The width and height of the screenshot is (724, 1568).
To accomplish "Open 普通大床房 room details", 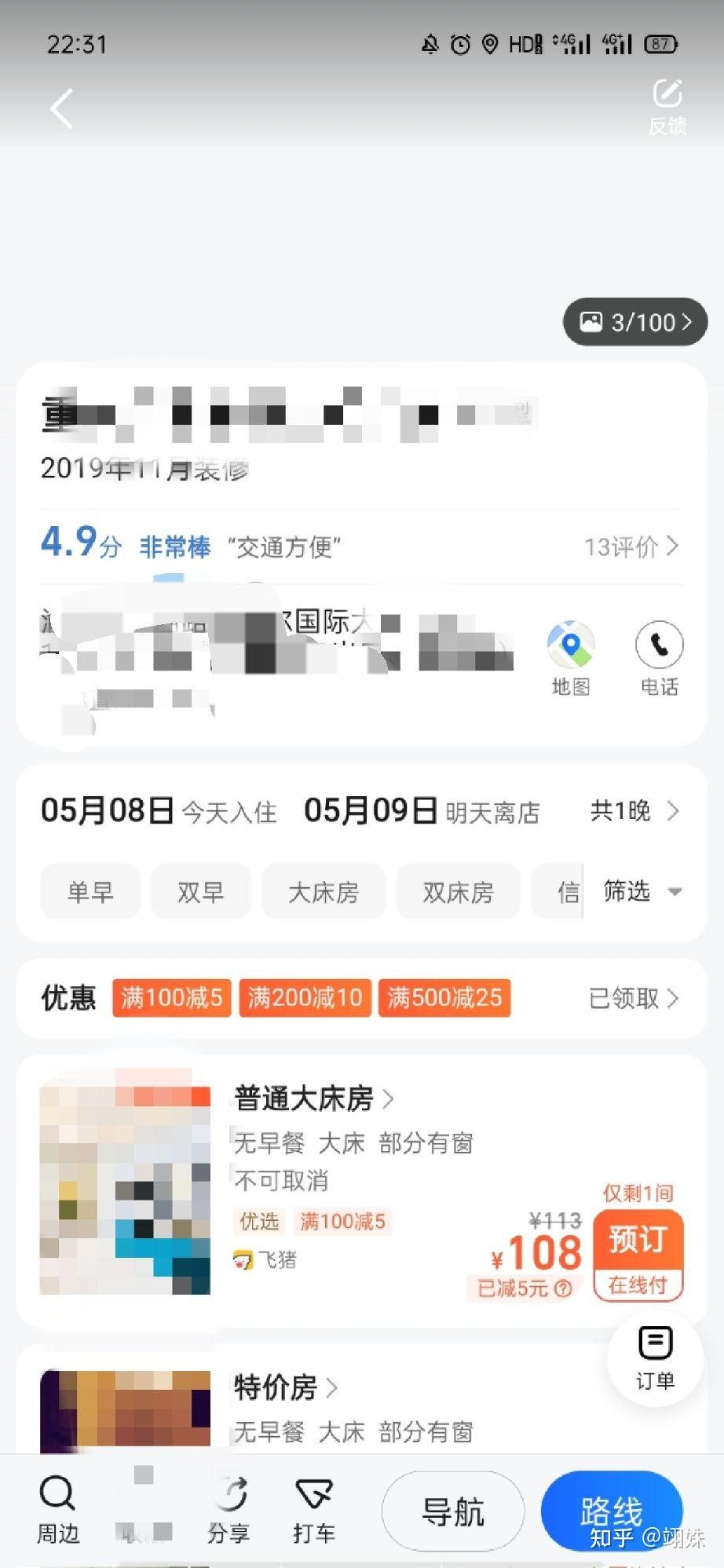I will 313,1098.
